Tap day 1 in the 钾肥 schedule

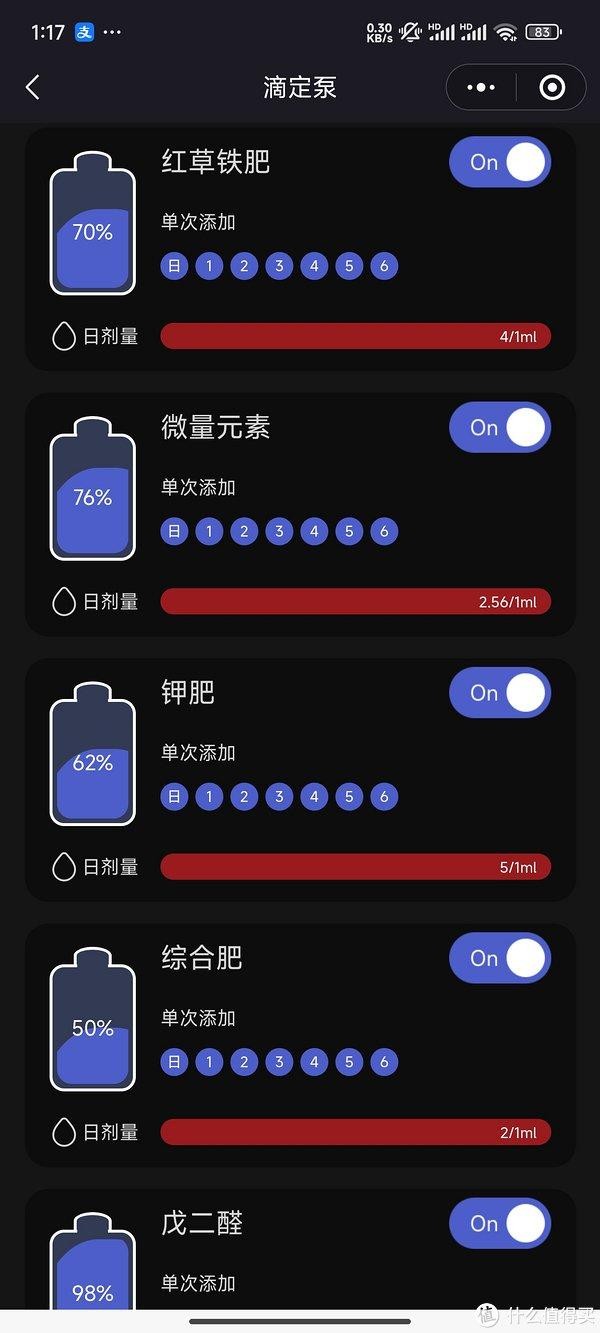[x=209, y=796]
